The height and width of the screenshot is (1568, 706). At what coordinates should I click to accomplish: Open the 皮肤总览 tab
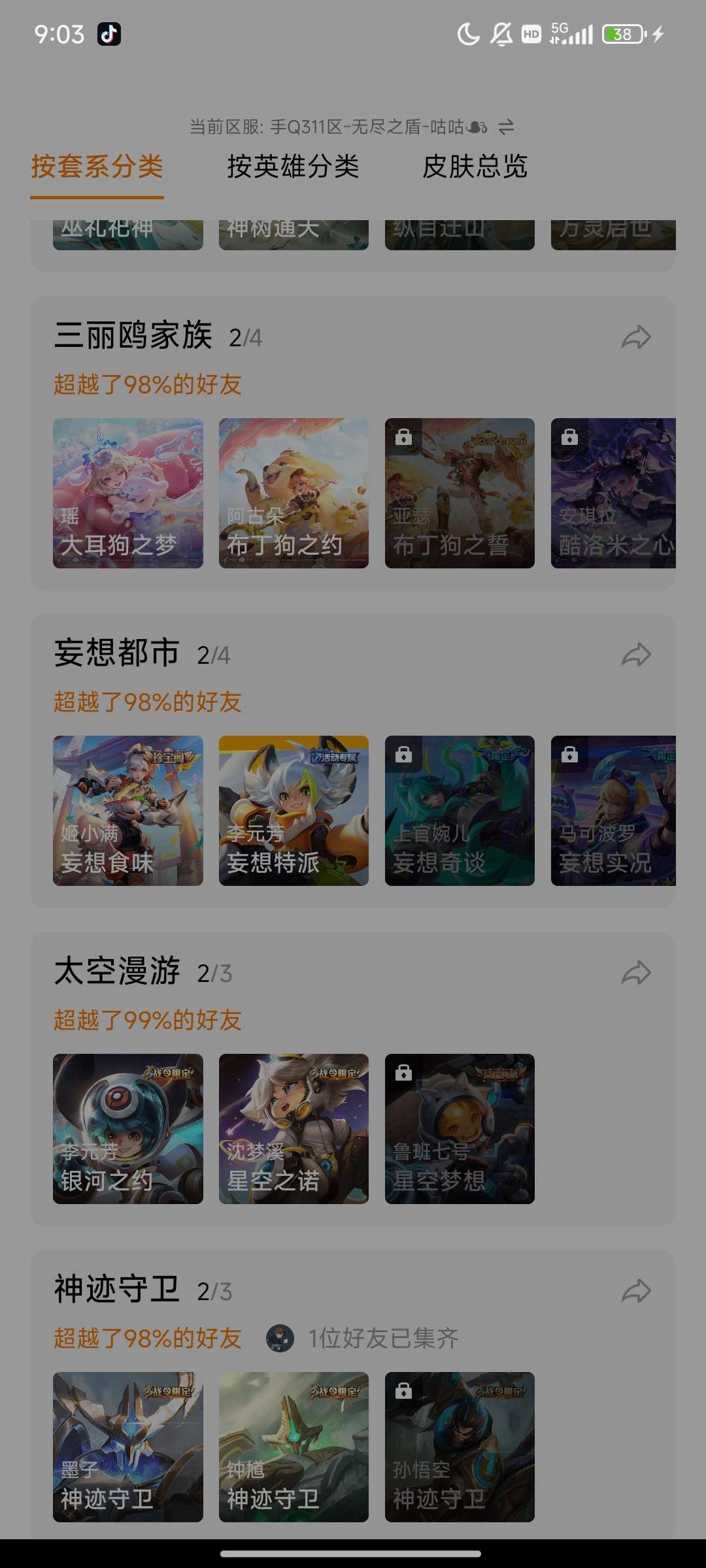[475, 167]
